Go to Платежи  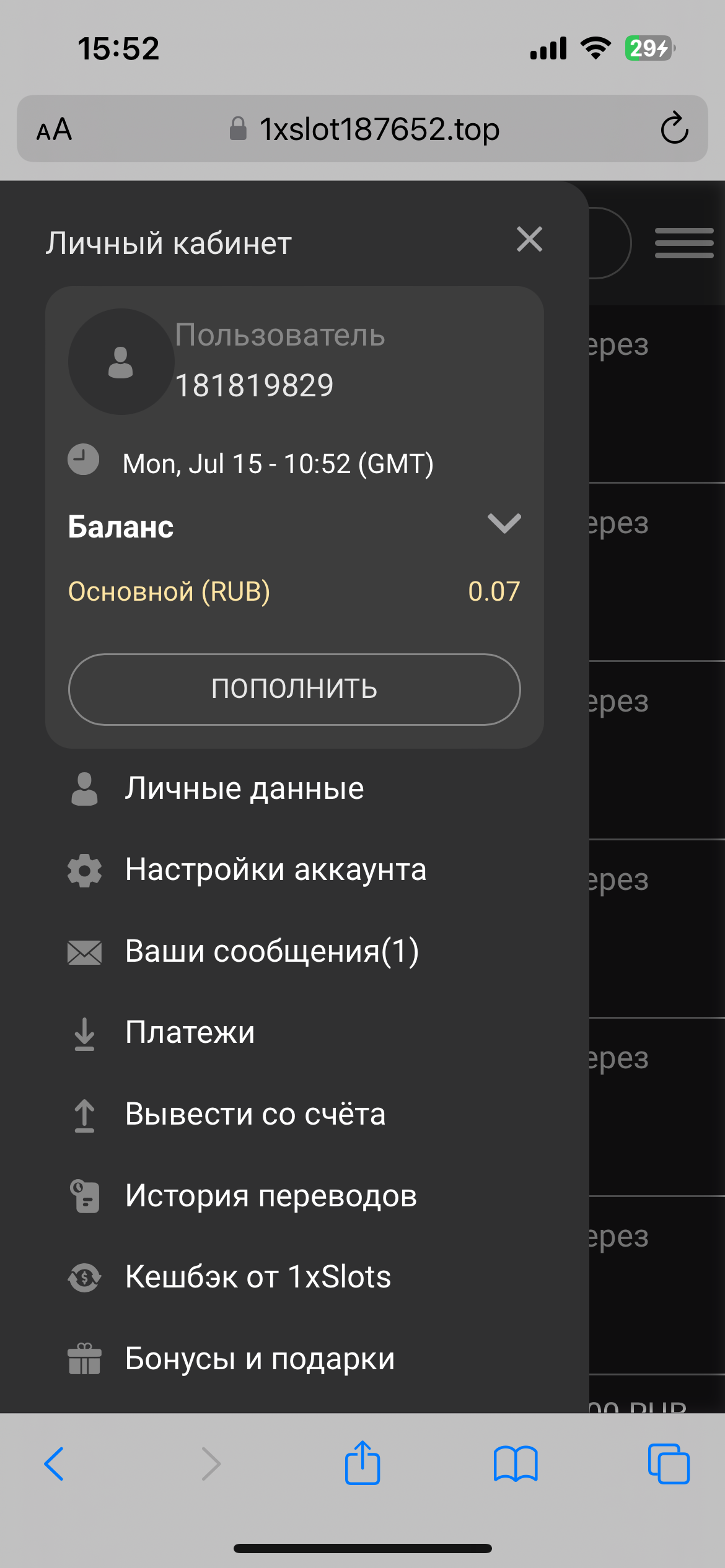tap(190, 1033)
